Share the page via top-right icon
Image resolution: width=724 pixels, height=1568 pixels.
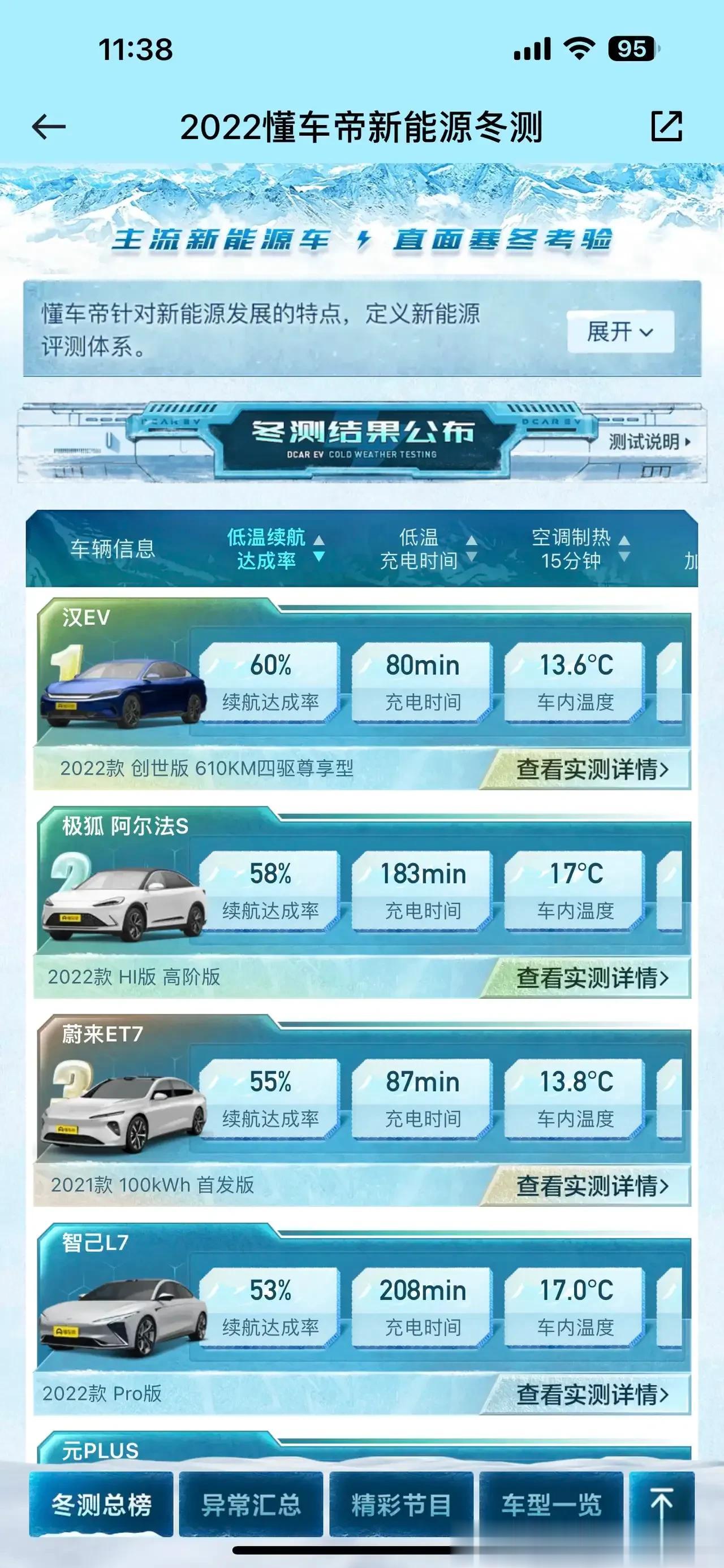tap(667, 127)
